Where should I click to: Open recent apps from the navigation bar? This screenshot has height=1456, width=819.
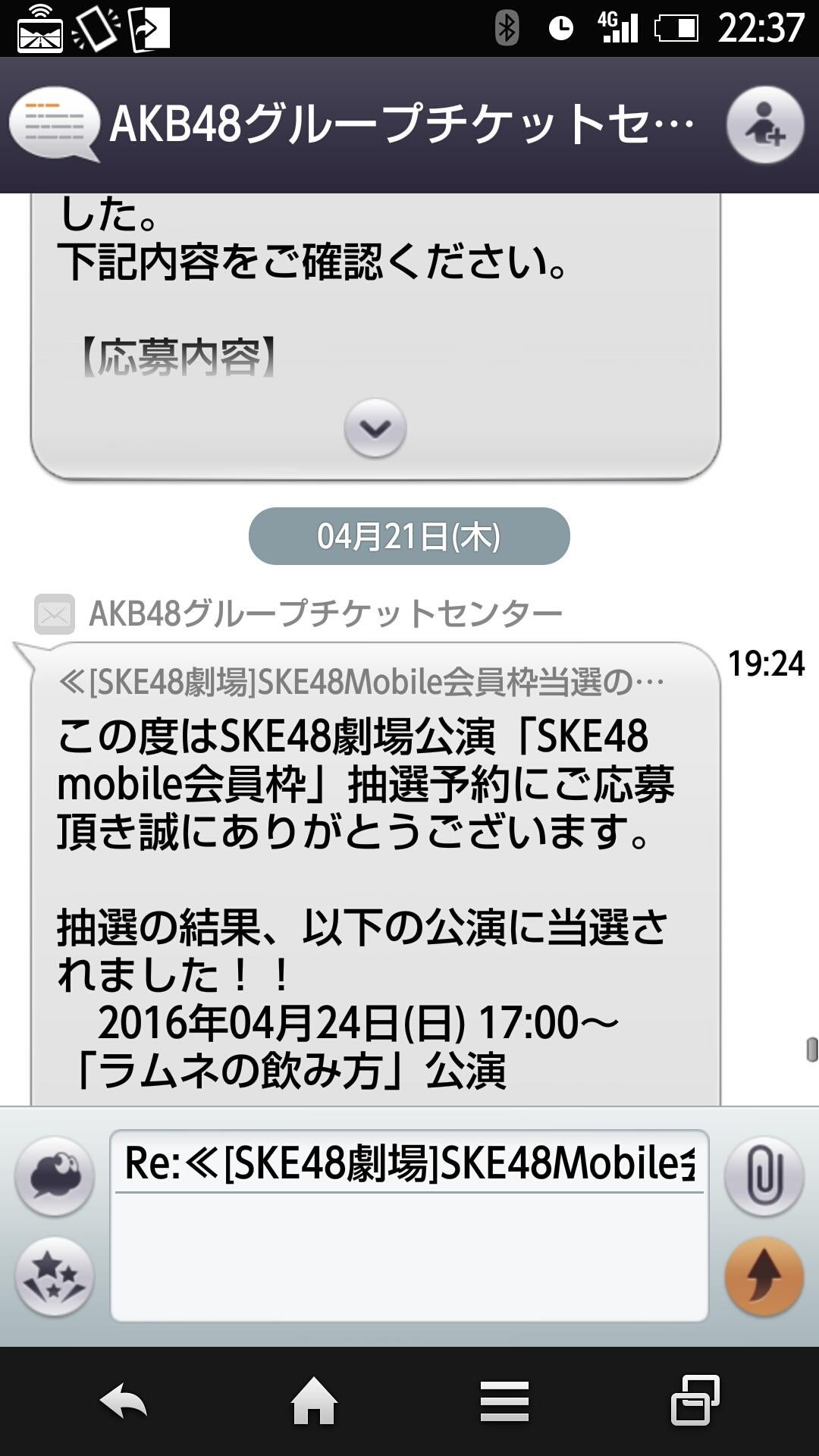[695, 1401]
